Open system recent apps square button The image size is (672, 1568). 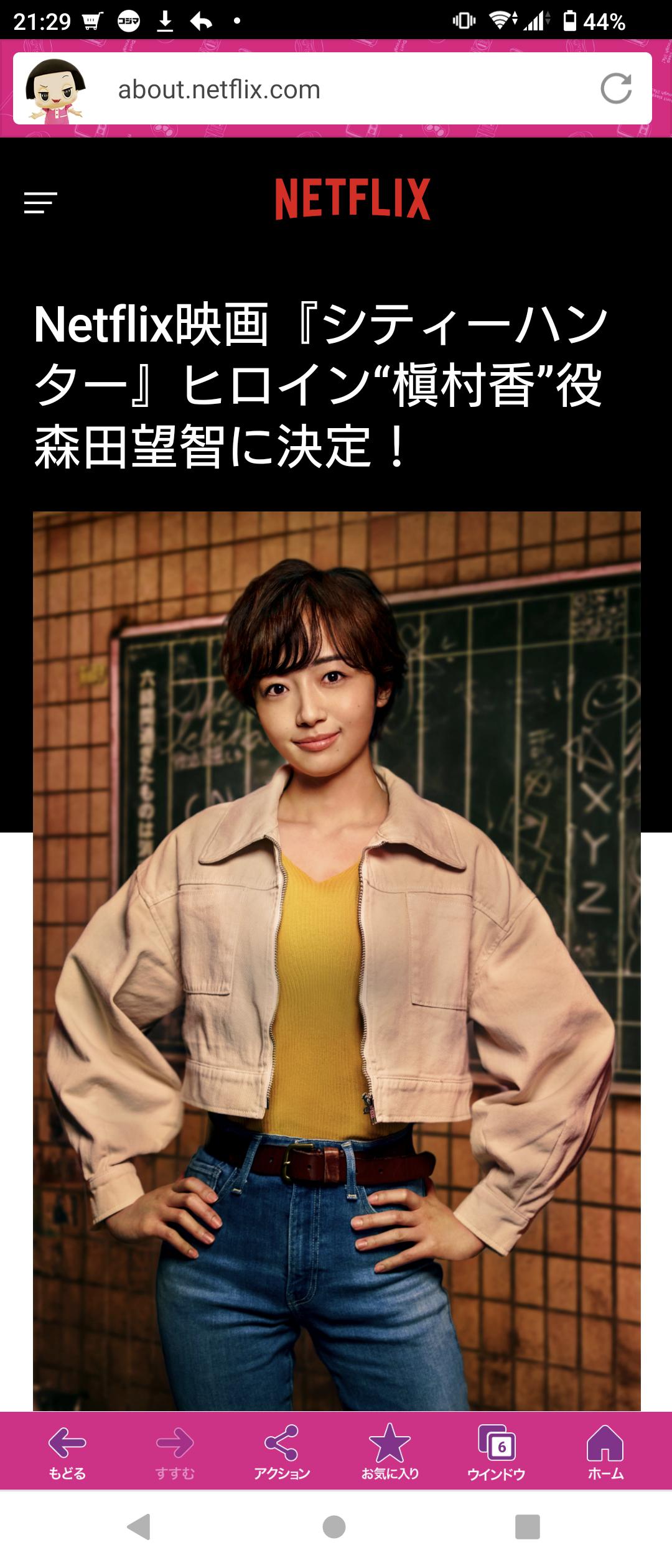point(528,1526)
